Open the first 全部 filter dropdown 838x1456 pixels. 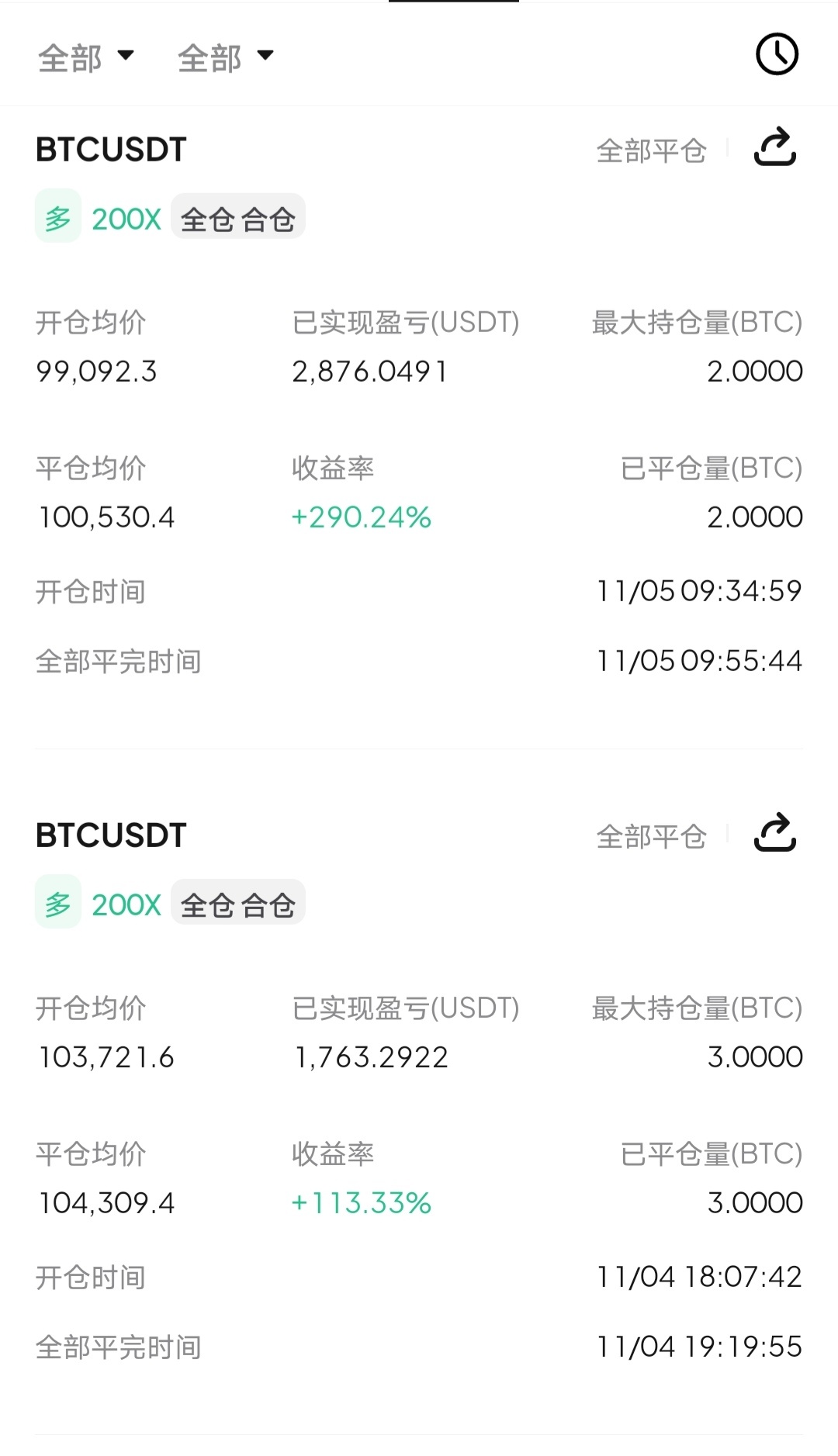85,57
